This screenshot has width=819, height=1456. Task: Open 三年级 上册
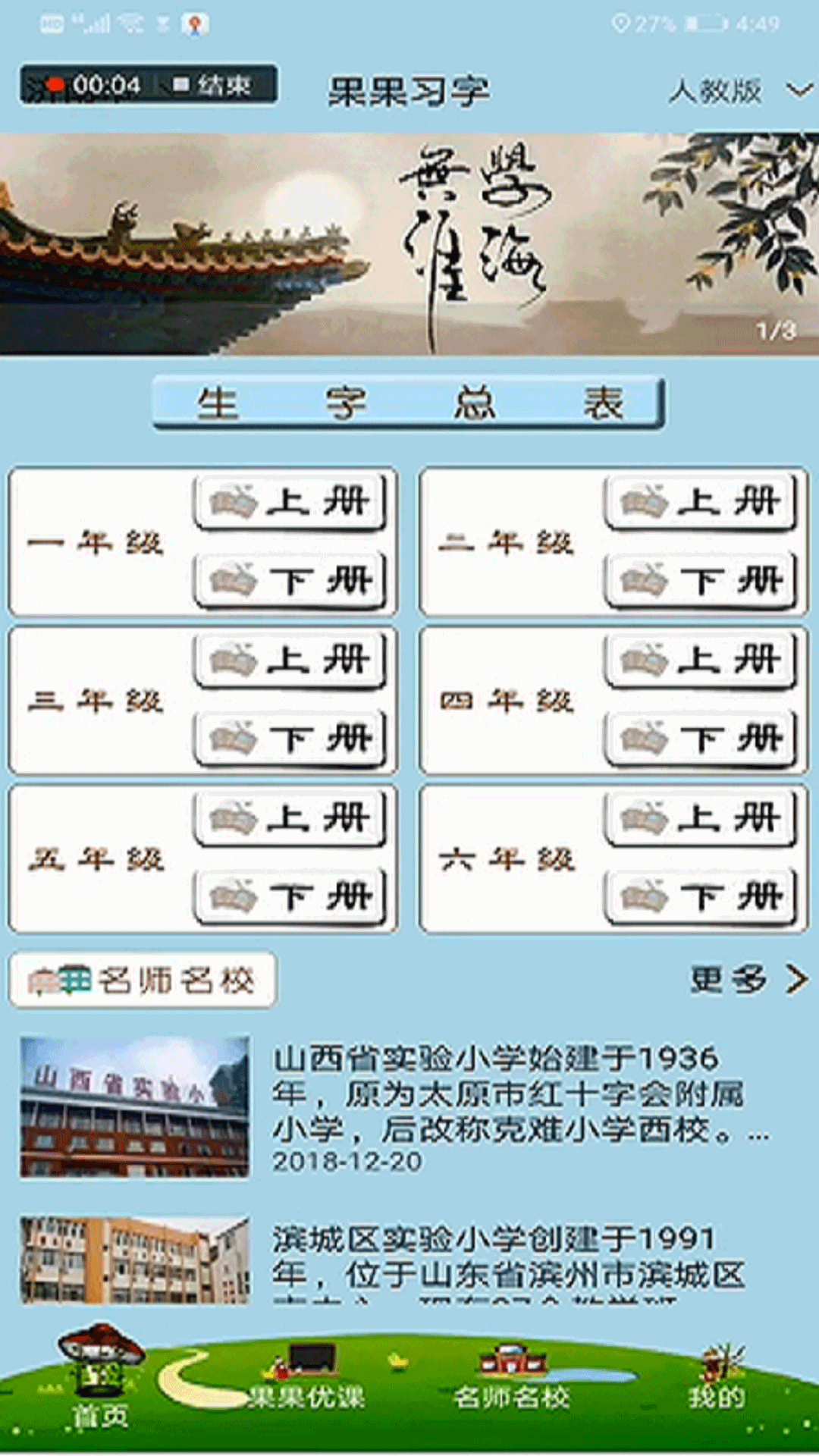pos(290,660)
